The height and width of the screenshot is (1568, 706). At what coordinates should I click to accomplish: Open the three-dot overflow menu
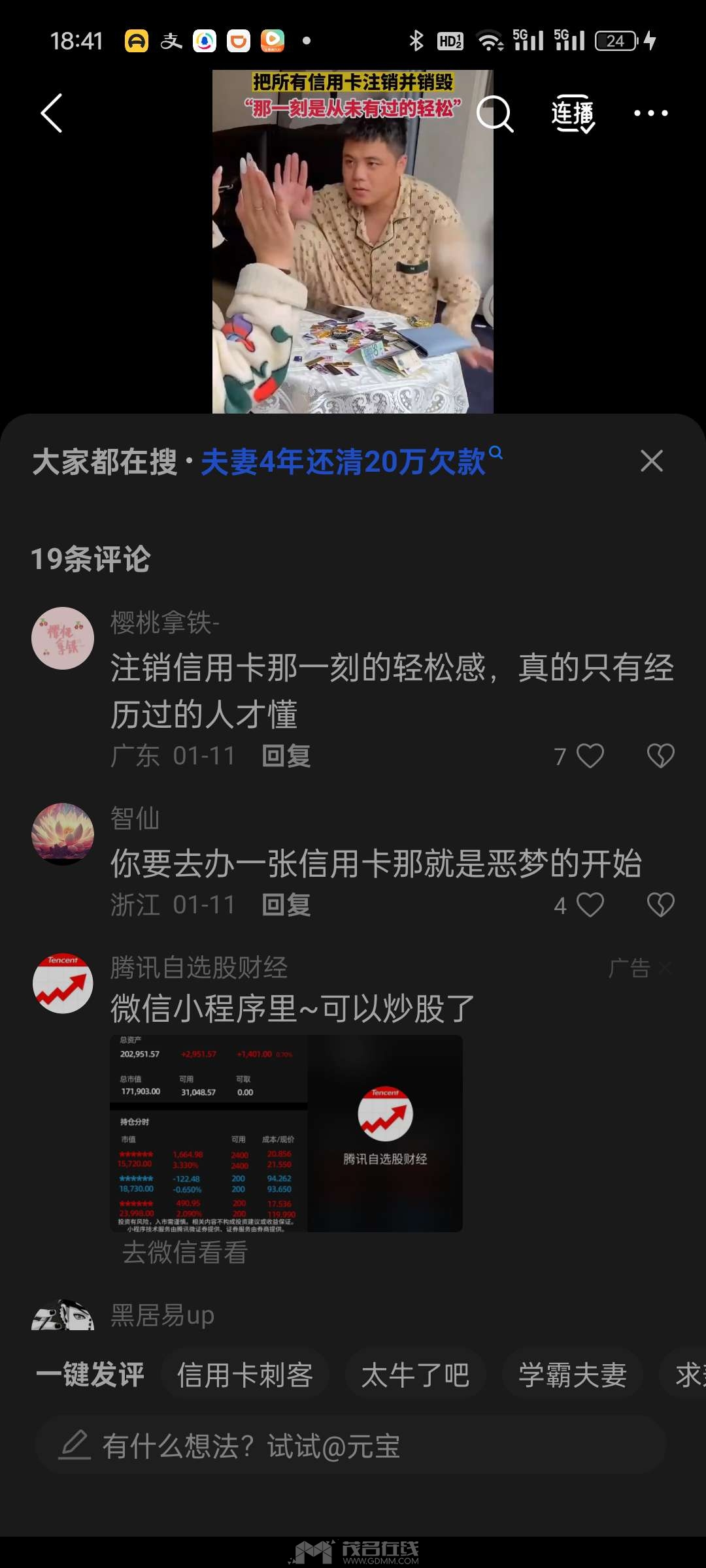click(x=650, y=113)
